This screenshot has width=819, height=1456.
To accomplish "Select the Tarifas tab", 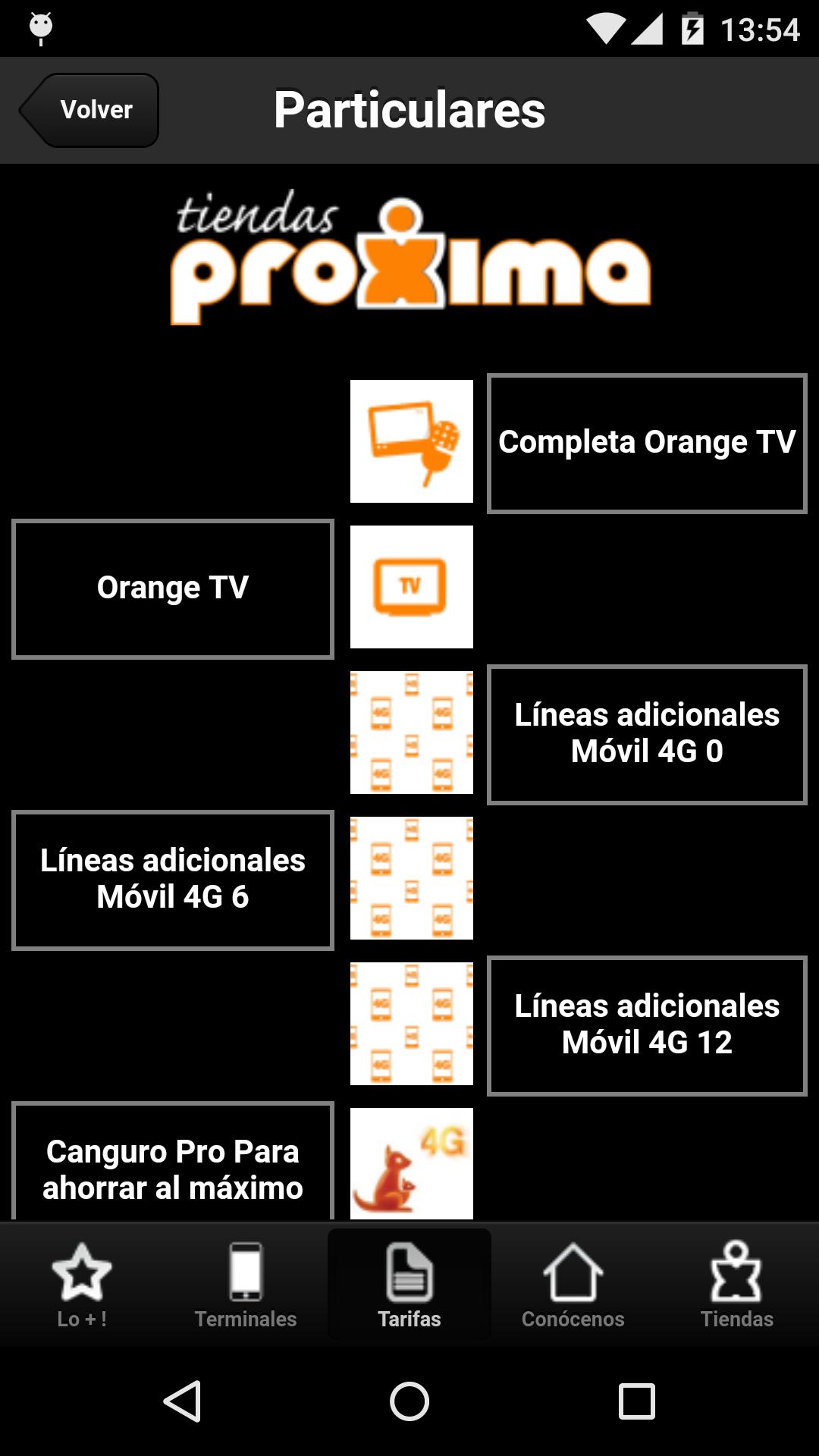I will coord(409,1285).
